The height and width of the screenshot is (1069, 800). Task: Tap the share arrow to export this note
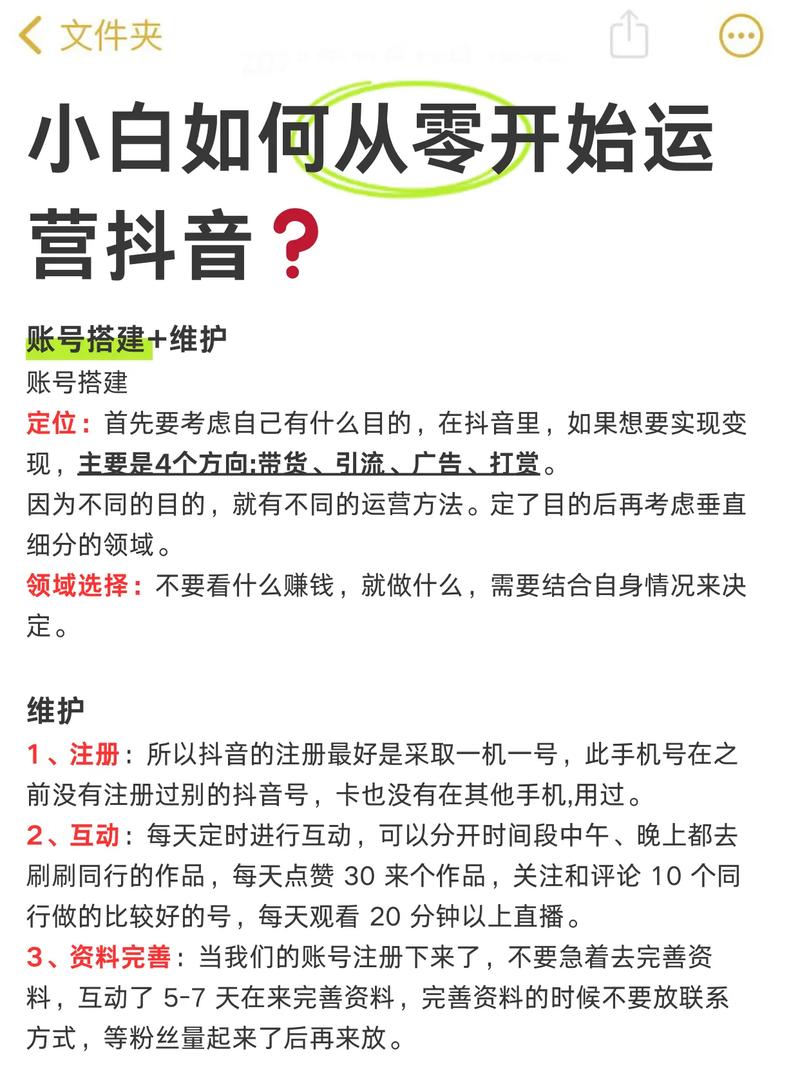(x=630, y=33)
